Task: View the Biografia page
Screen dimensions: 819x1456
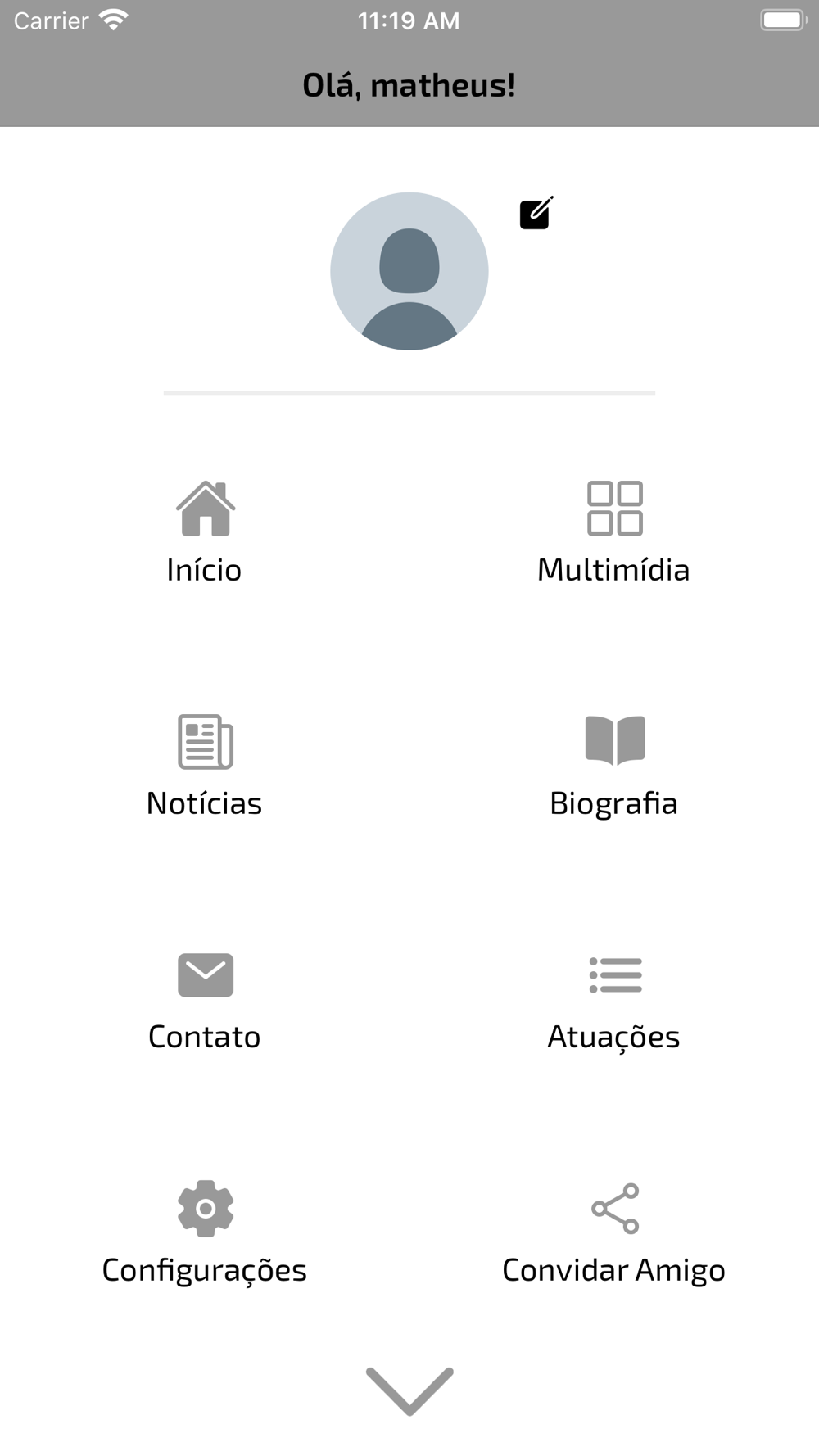Action: click(x=614, y=766)
